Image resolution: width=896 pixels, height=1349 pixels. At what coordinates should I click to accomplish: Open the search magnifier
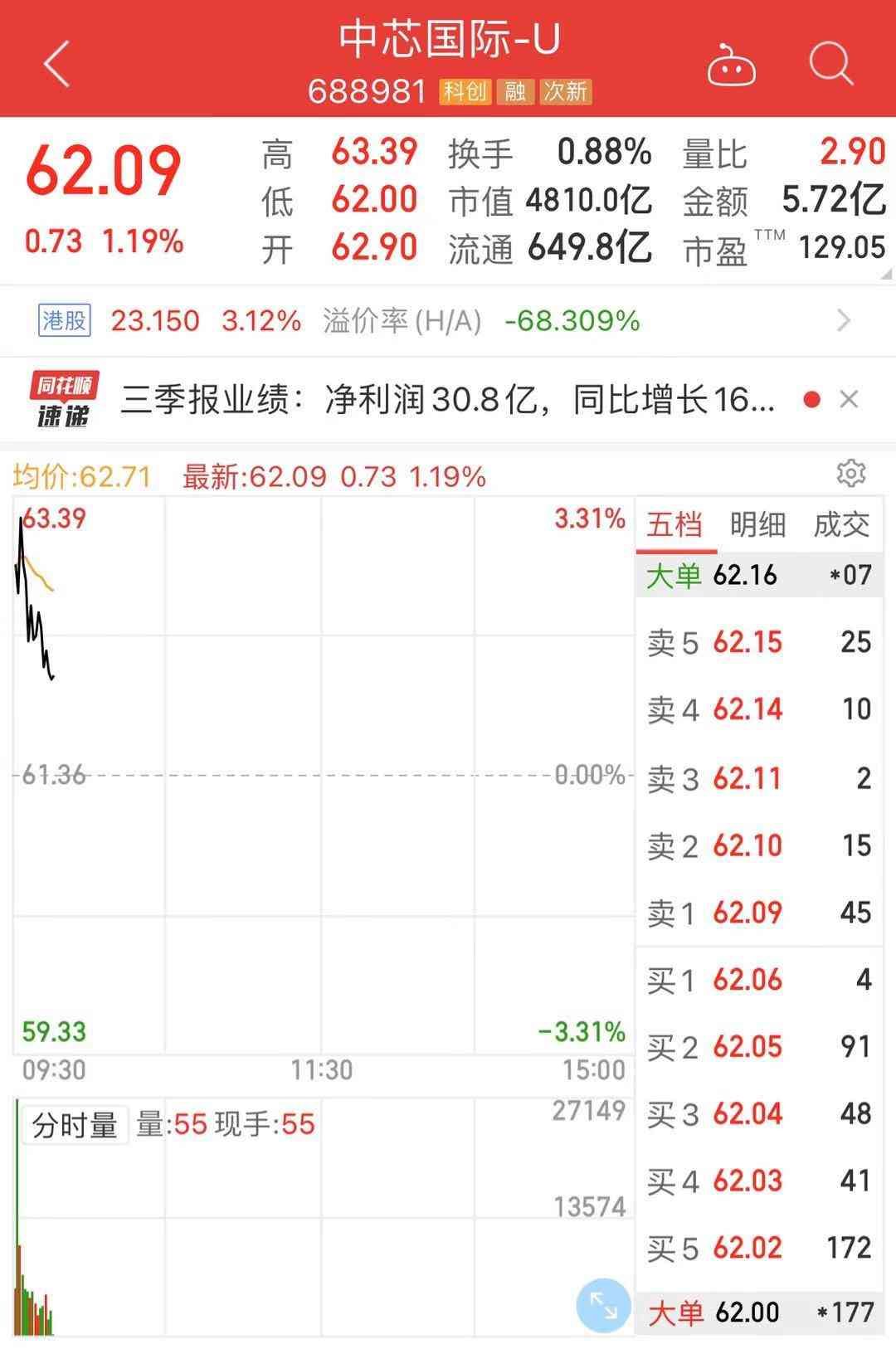coord(830,64)
